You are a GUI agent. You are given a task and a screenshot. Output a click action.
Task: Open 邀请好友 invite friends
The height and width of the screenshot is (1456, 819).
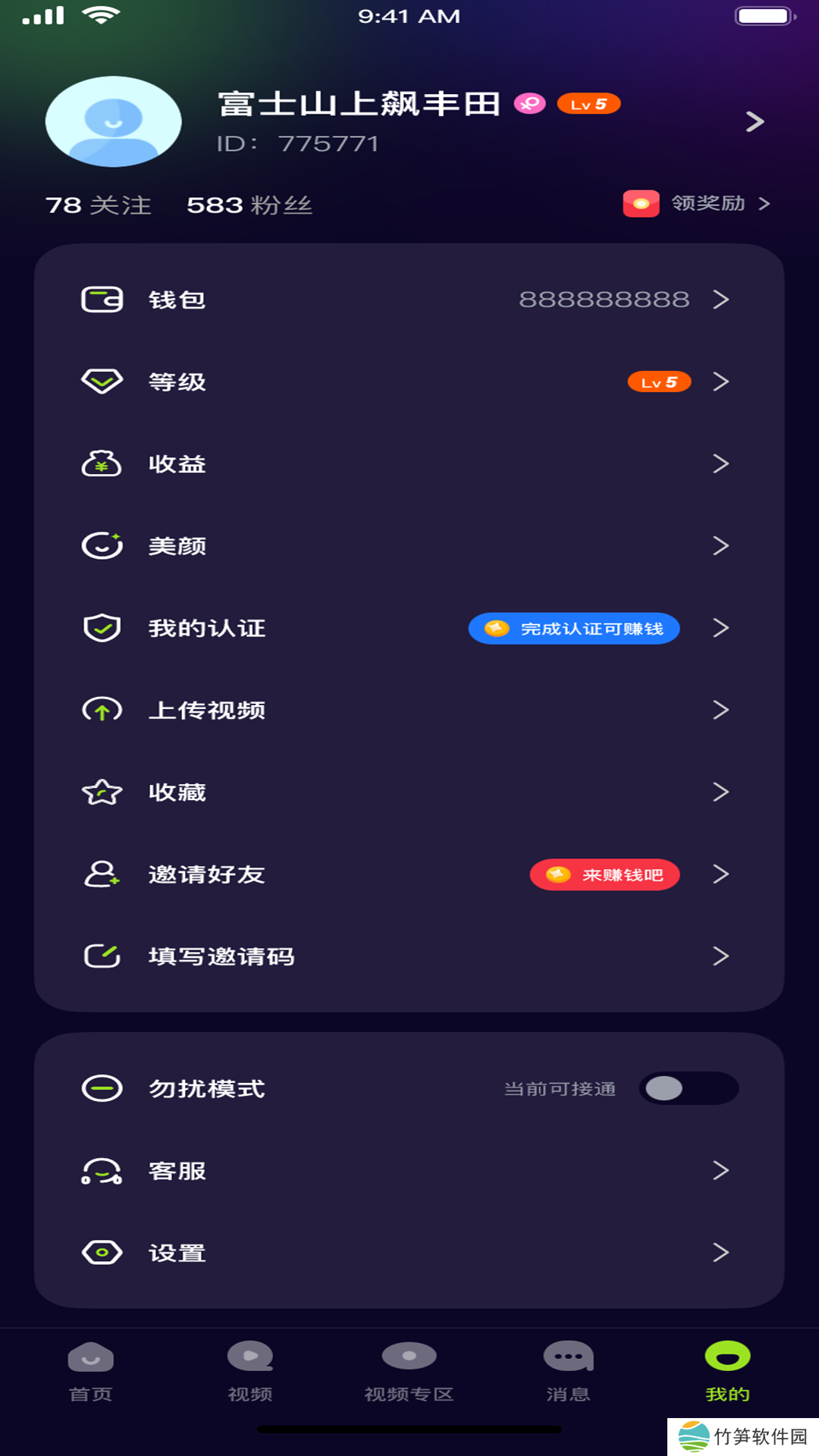409,874
